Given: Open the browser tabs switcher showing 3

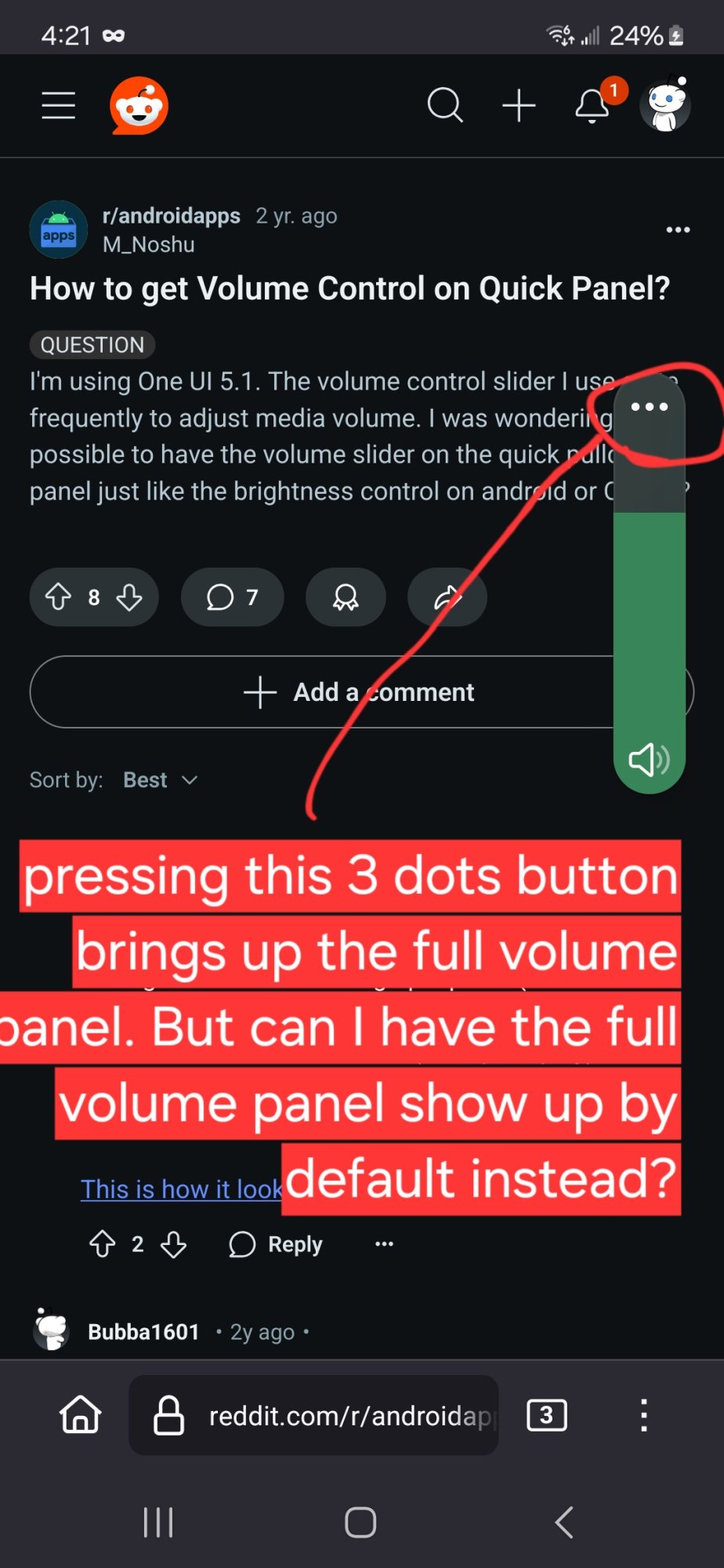Looking at the screenshot, I should 547,1415.
